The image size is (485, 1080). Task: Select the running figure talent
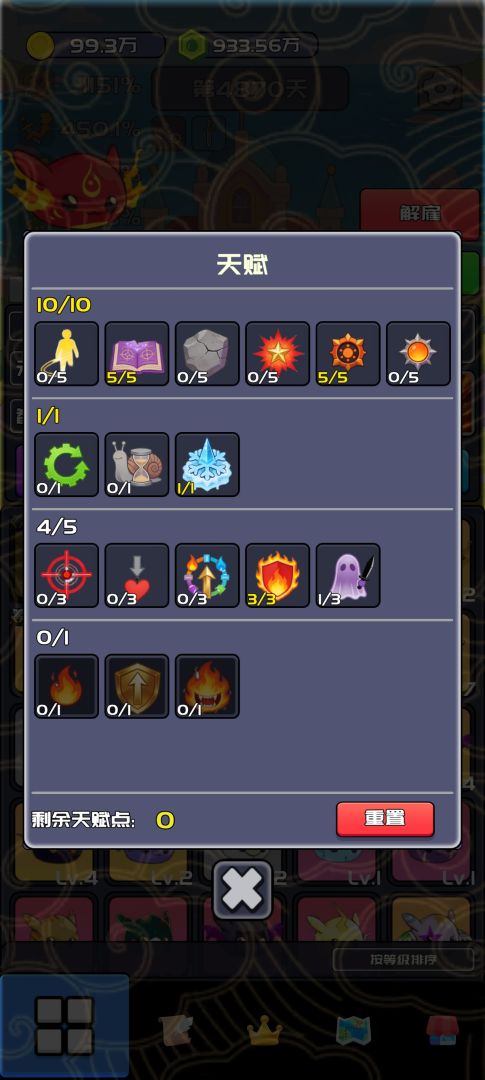tap(67, 353)
